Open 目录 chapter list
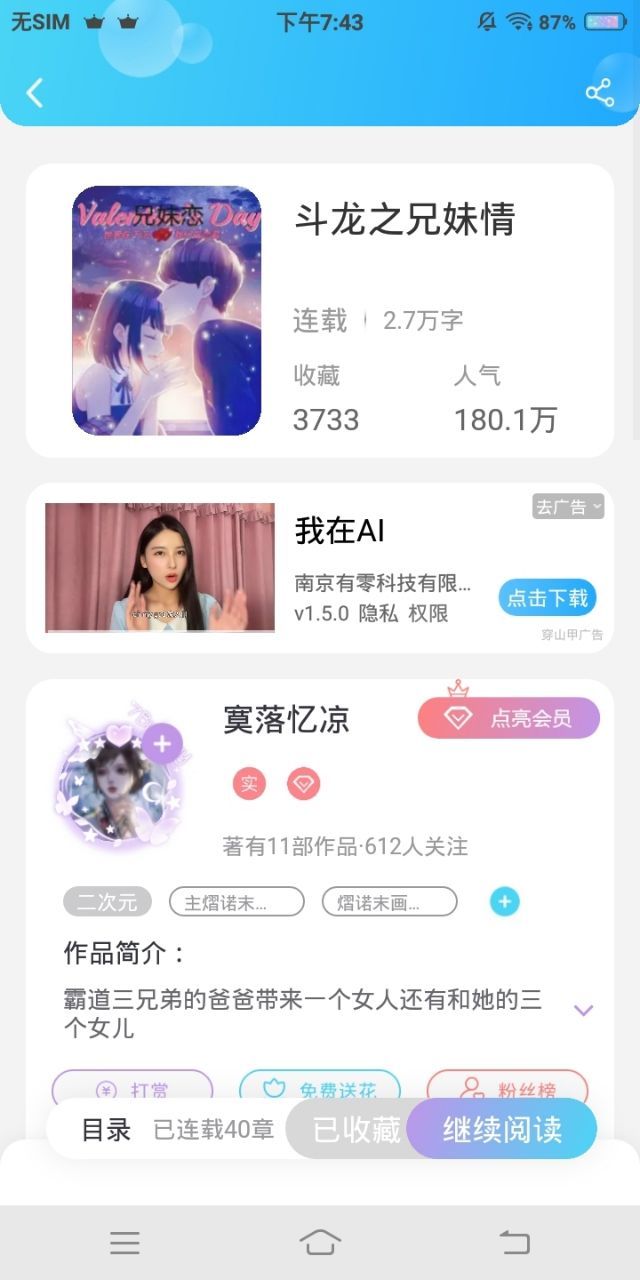640x1280 pixels. pyautogui.click(x=106, y=1130)
